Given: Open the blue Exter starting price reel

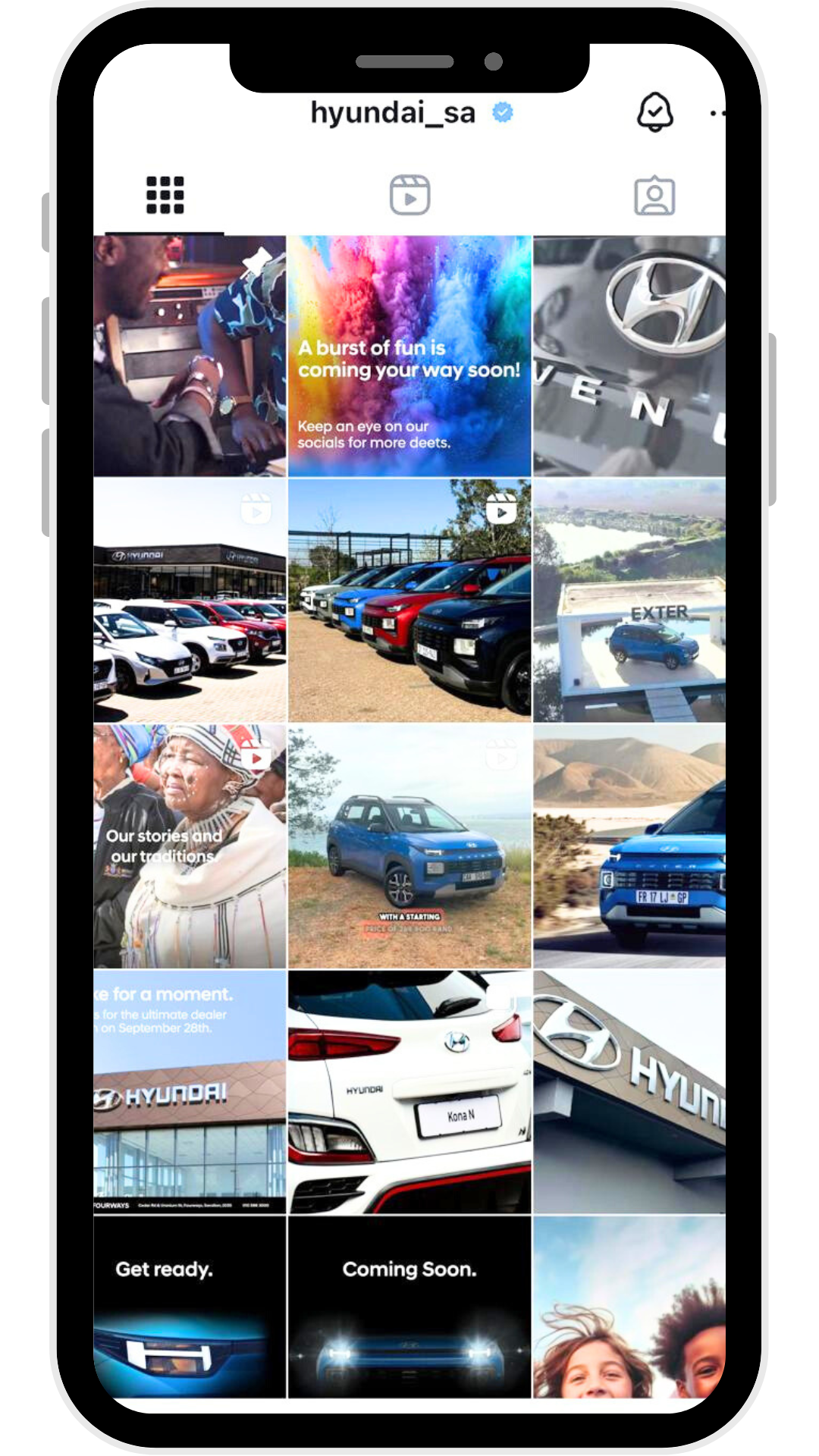Looking at the screenshot, I should (409, 846).
